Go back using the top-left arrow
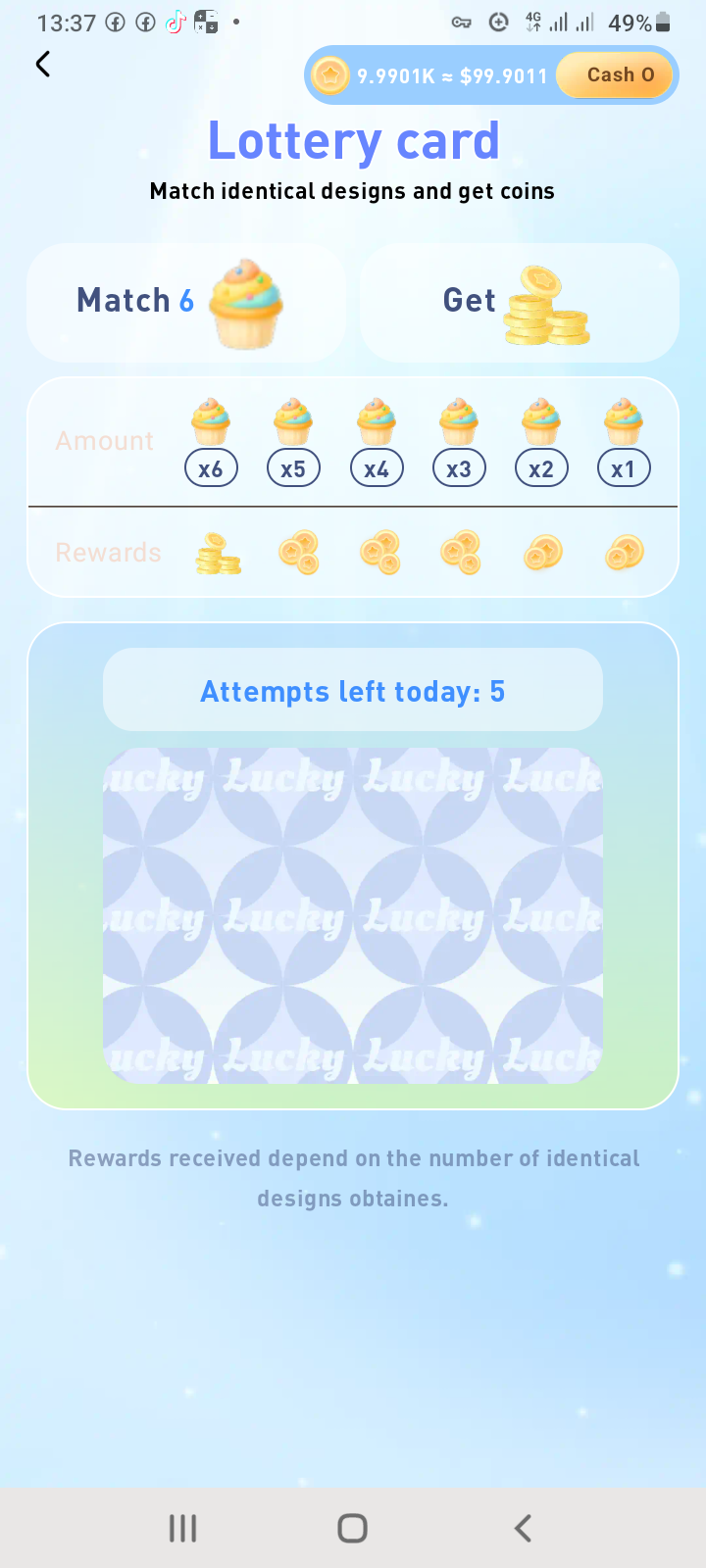Screen dimensions: 706x1568 (43, 65)
